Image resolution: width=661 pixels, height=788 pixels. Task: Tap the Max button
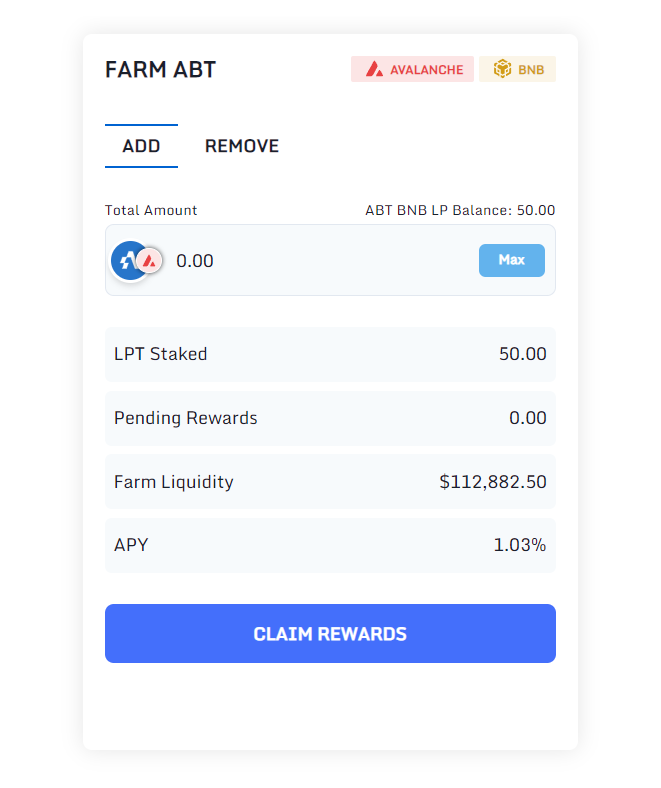tap(511, 260)
